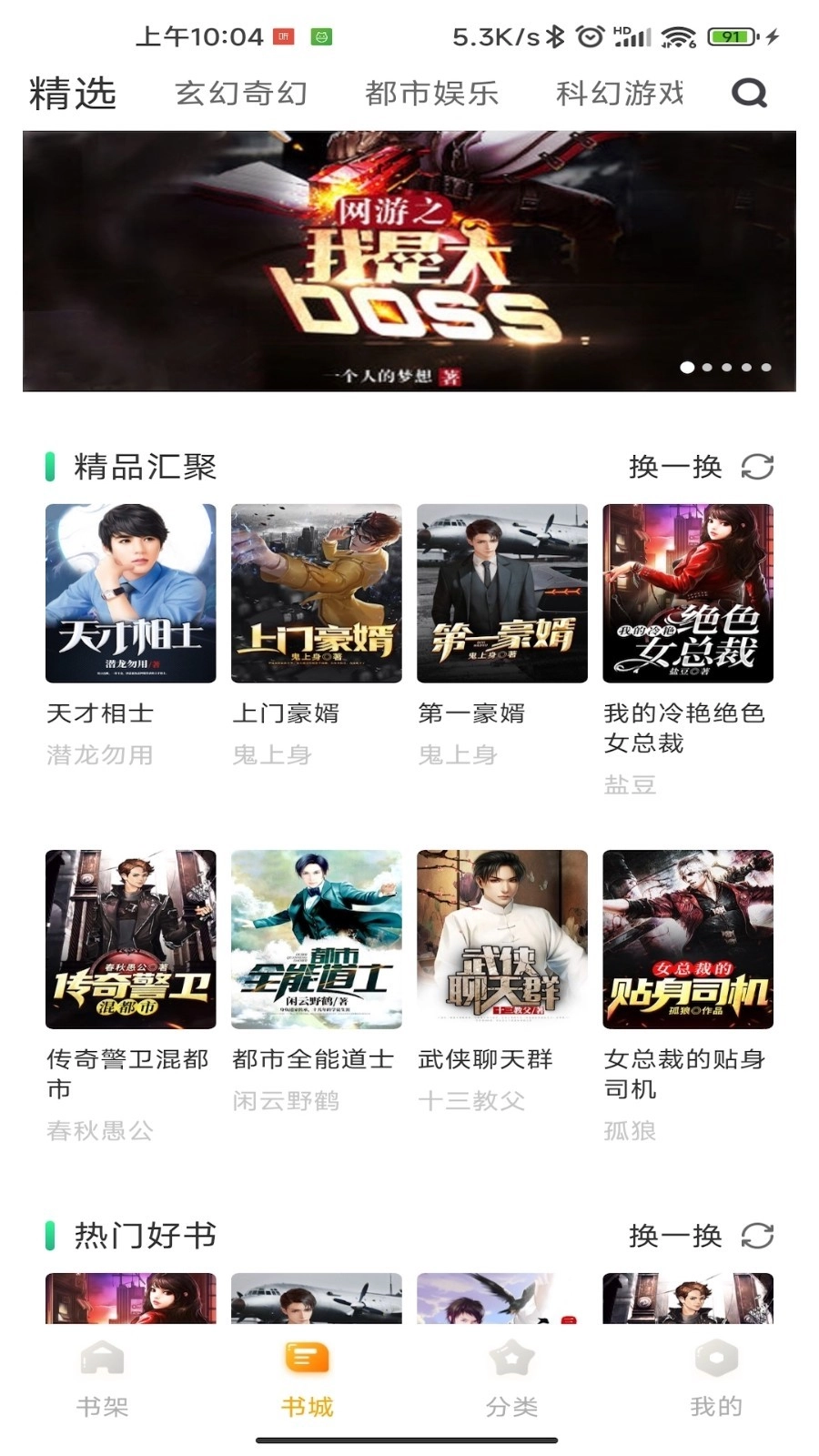Open the book 天才相士 by 潜龙勿用
This screenshot has height=1456, width=819.
pos(129,592)
